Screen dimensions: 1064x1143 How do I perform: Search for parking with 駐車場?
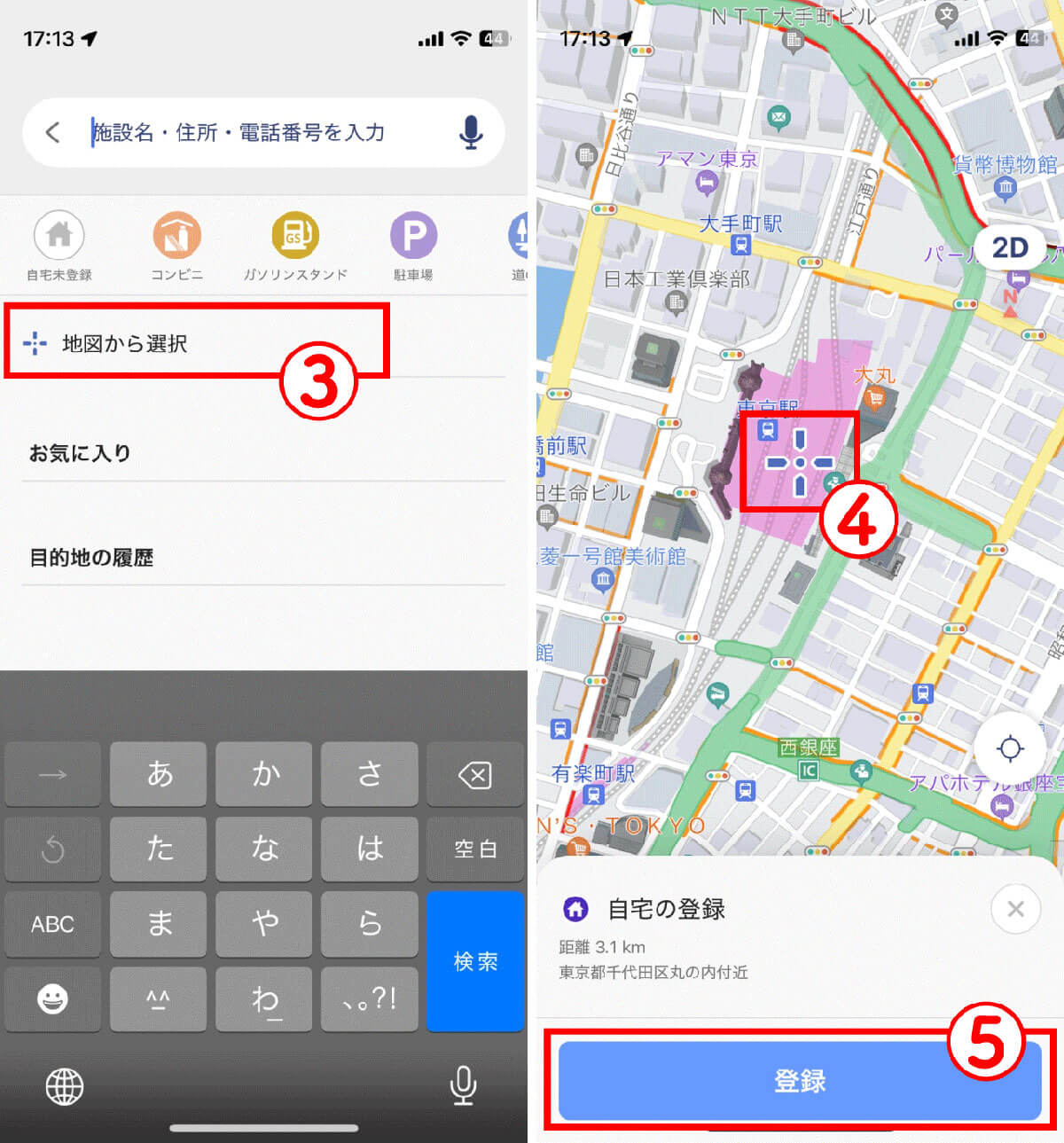[413, 246]
